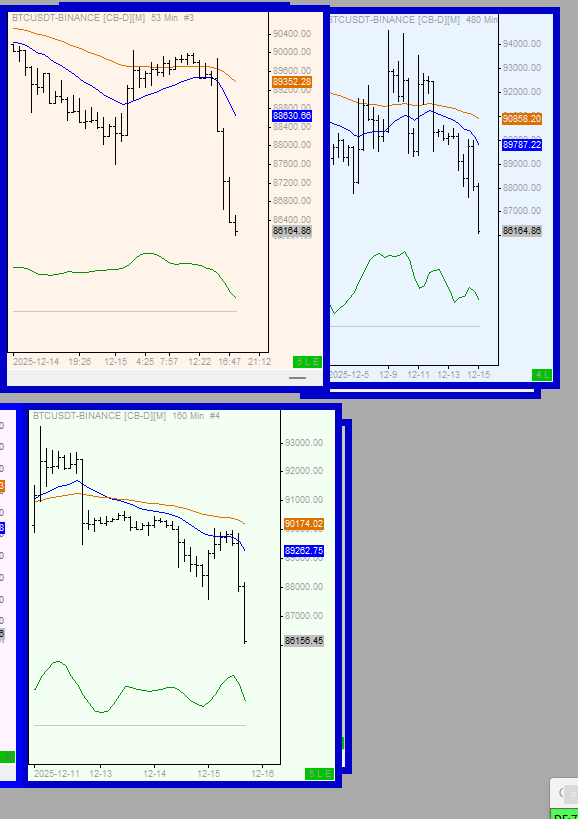
Task: Tap the 5 L E badge on 53 Min chart
Action: 308,361
